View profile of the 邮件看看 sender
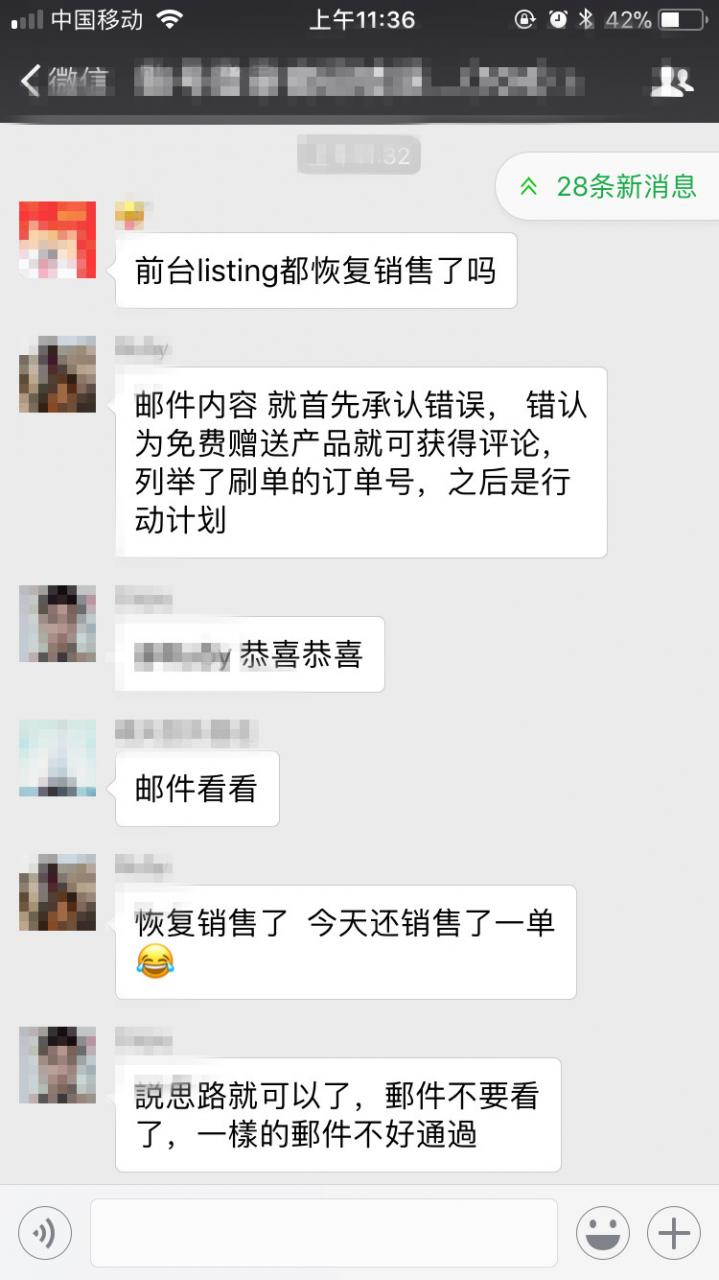The height and width of the screenshot is (1280, 719). pos(58,758)
